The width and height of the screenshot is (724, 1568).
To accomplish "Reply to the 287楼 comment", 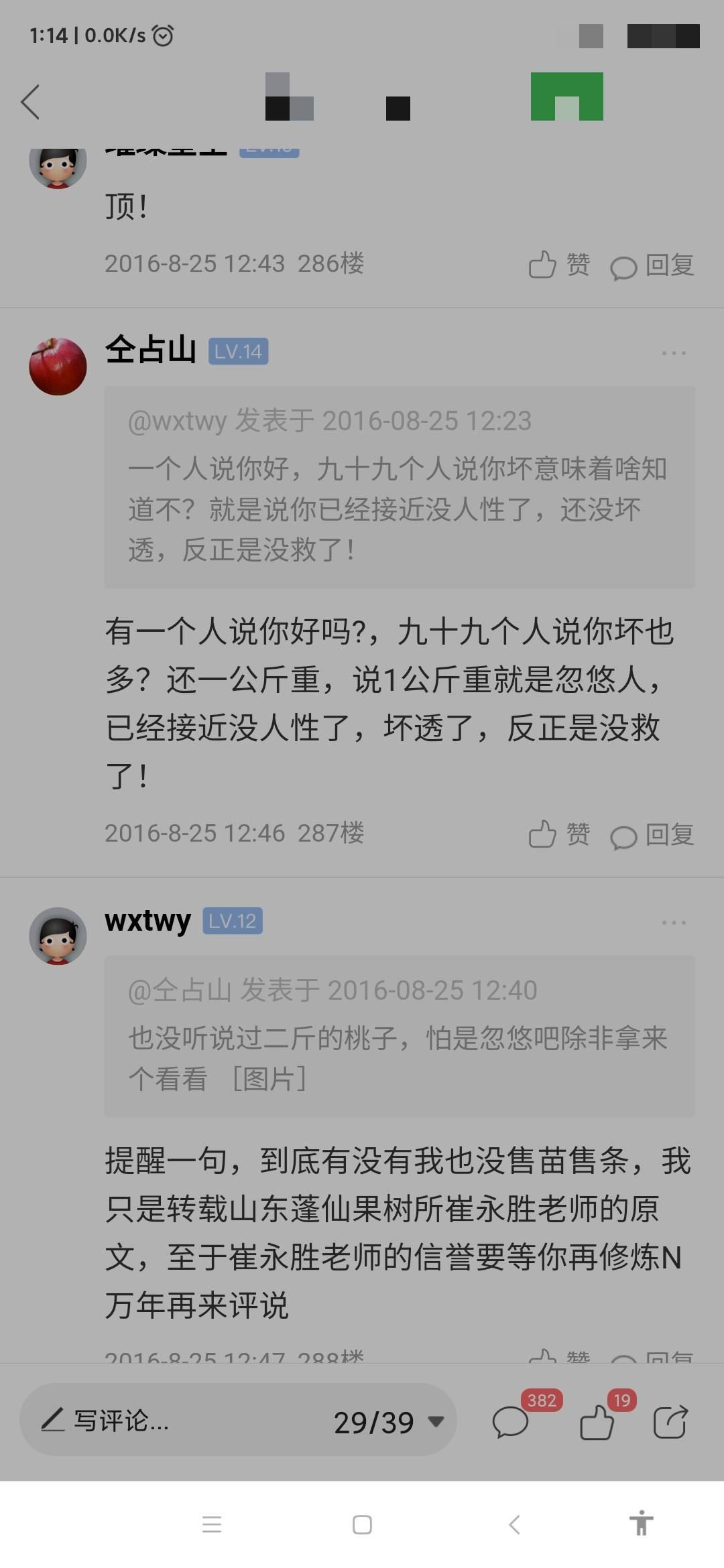I will [652, 835].
